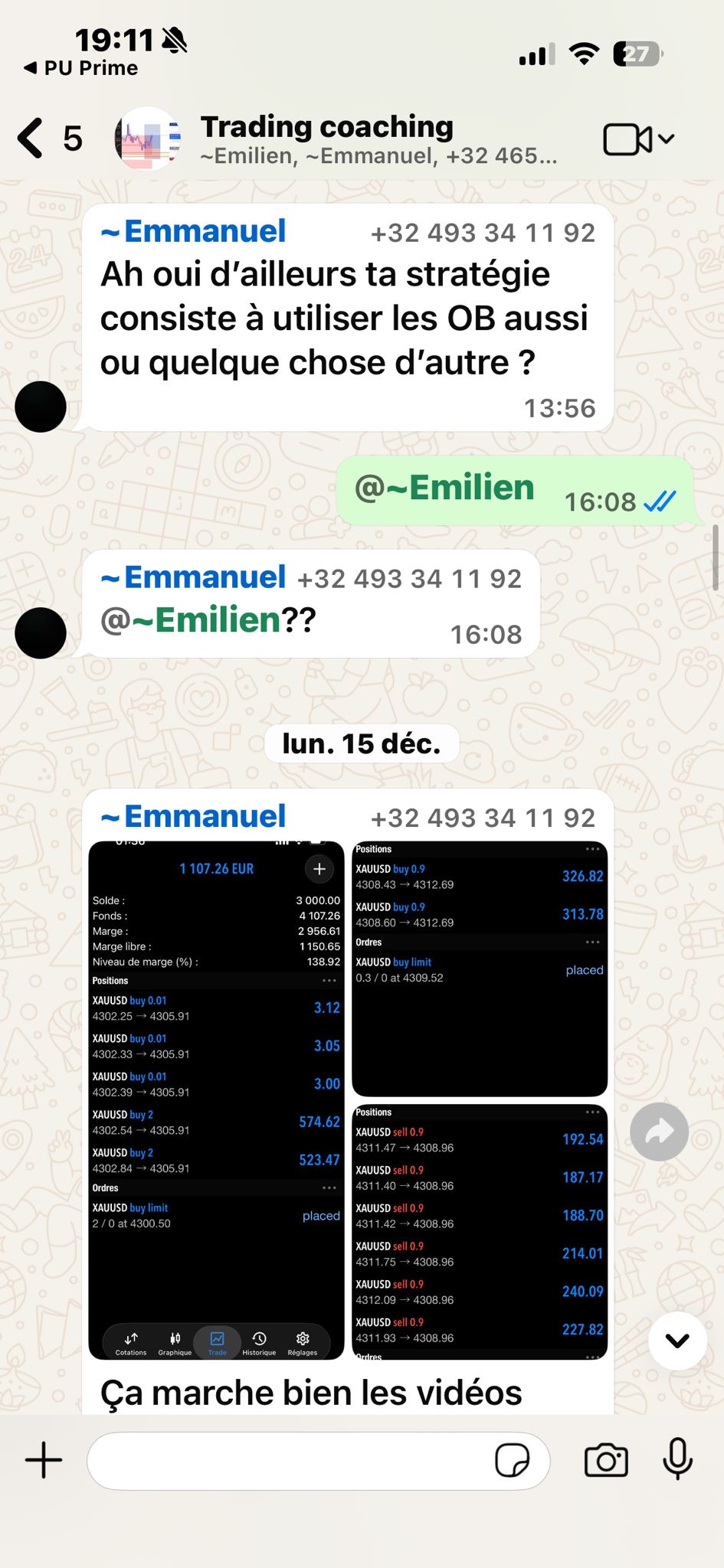Collapse the keyboard via the down chevron button
This screenshot has height=1568, width=724.
coord(677,1341)
